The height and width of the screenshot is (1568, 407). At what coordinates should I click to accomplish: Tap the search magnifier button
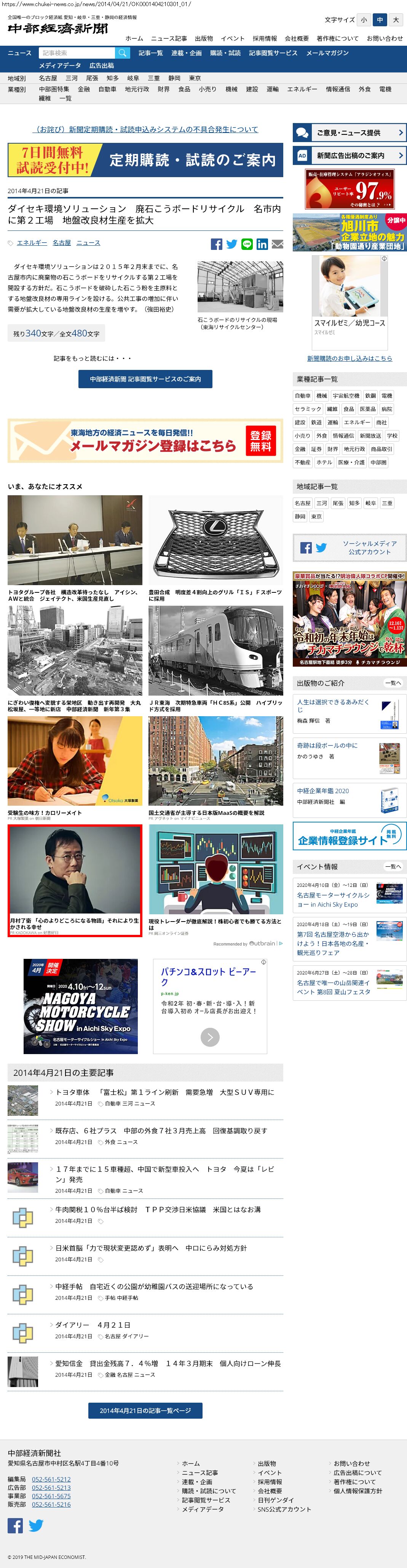pos(122,53)
